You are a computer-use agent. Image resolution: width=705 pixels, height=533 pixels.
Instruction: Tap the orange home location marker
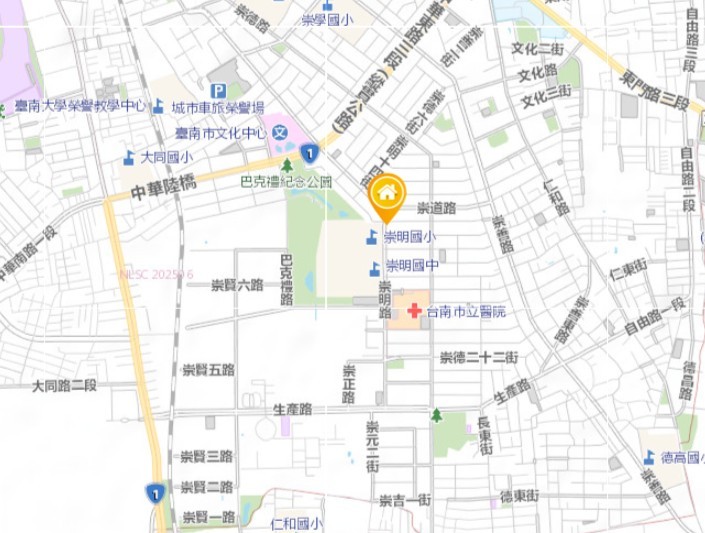pos(387,194)
